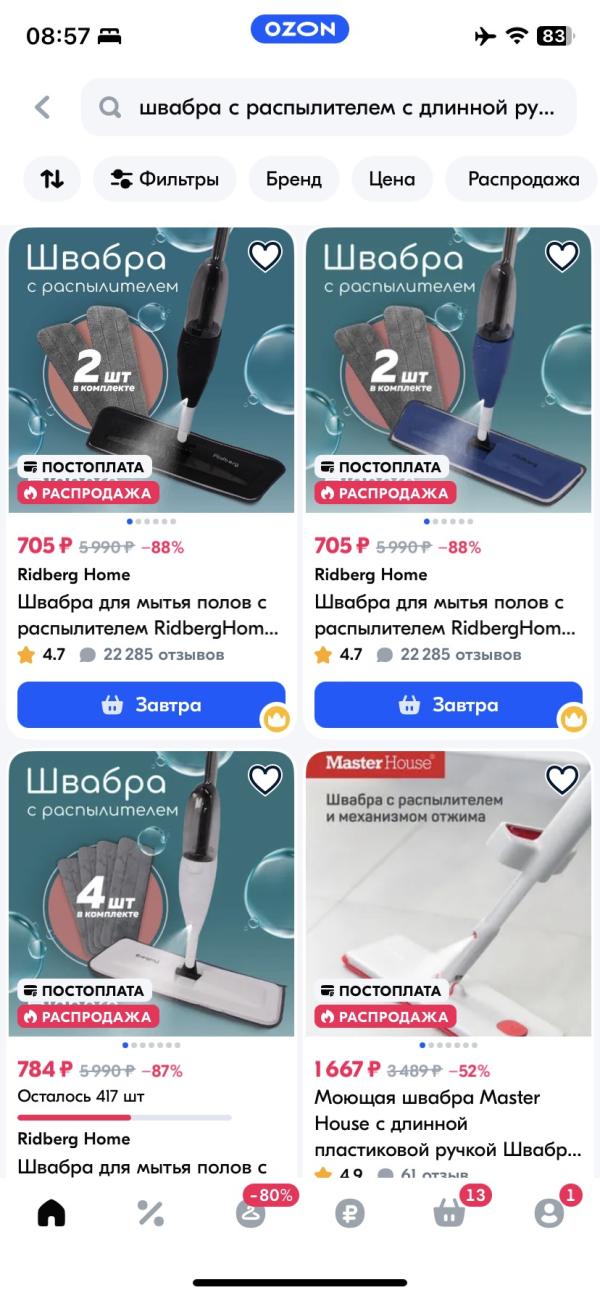Open the Фильтры chip
The width and height of the screenshot is (600, 1297).
click(x=165, y=179)
